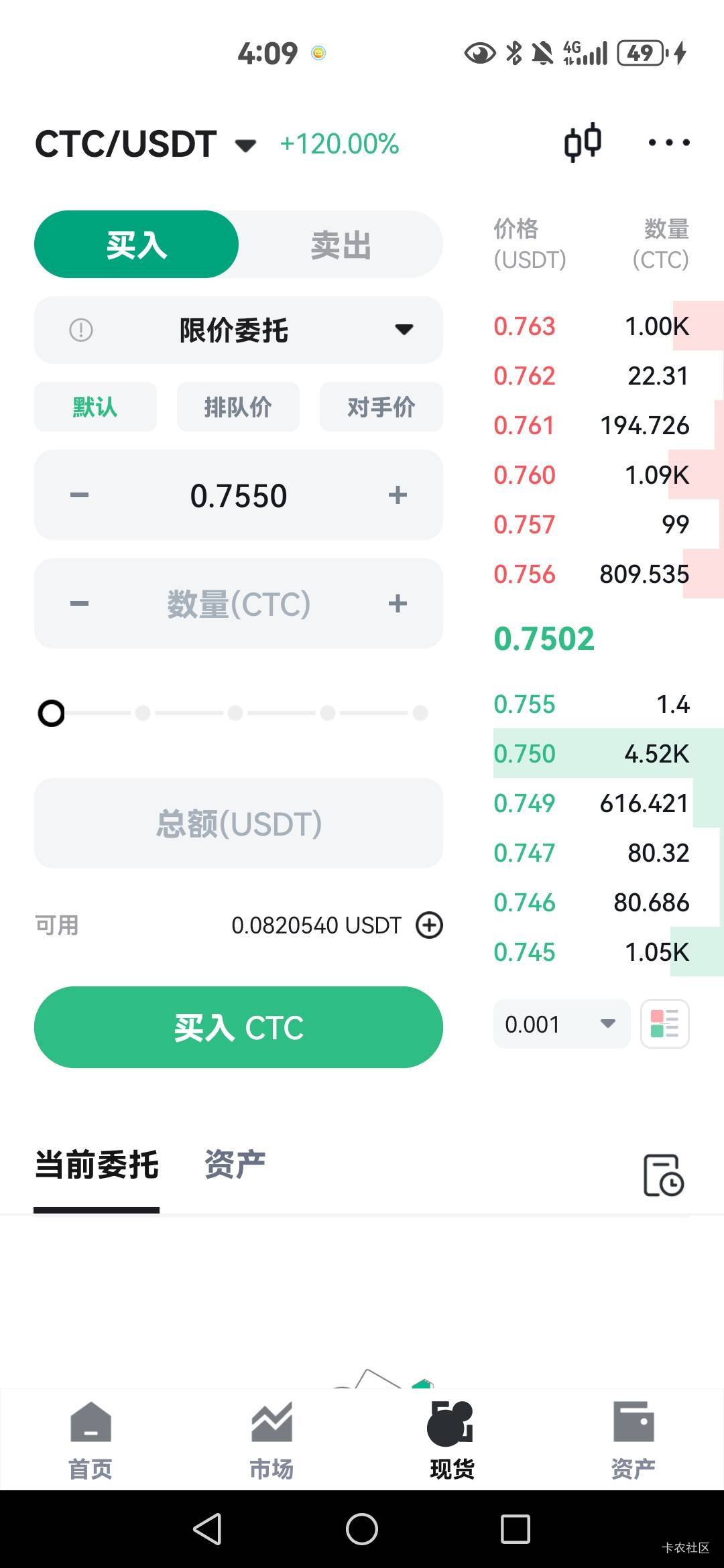Viewport: 724px width, 1568px height.
Task: Switch to the 资产 tab beside 当前委托
Action: [x=235, y=1165]
